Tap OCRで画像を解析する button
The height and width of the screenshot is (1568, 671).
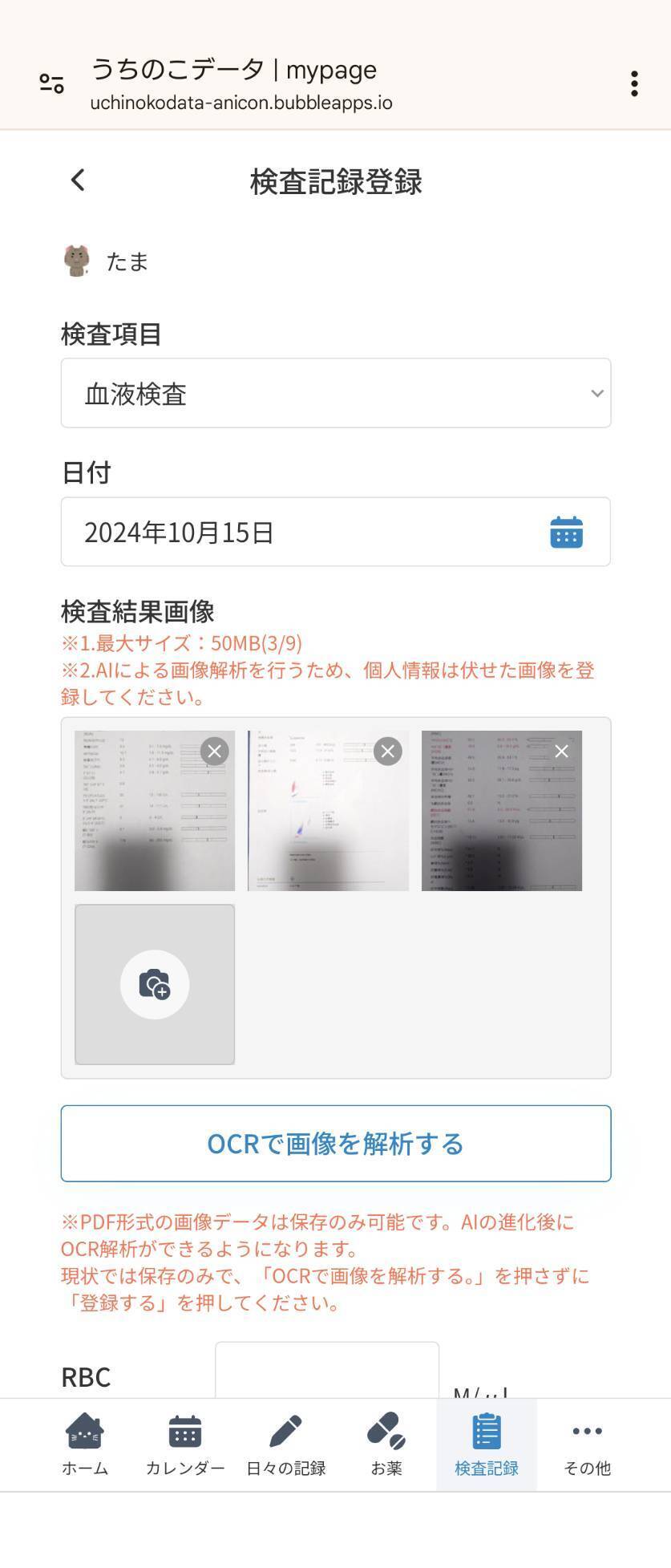(336, 1144)
